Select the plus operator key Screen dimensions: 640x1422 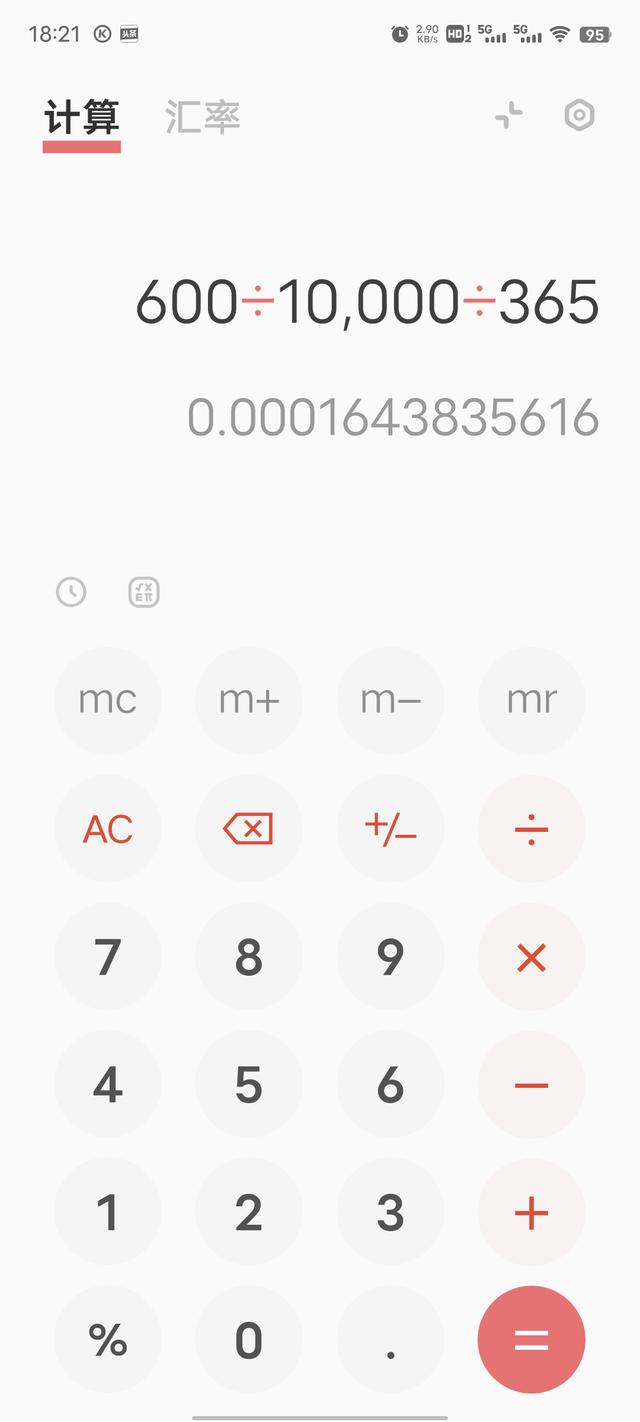(x=531, y=1213)
